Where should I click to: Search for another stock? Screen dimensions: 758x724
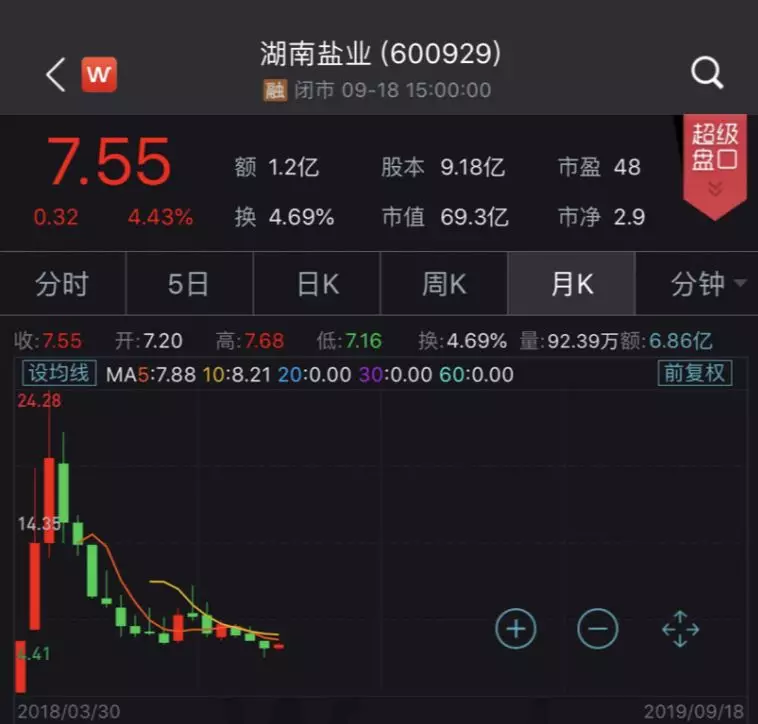coord(707,73)
